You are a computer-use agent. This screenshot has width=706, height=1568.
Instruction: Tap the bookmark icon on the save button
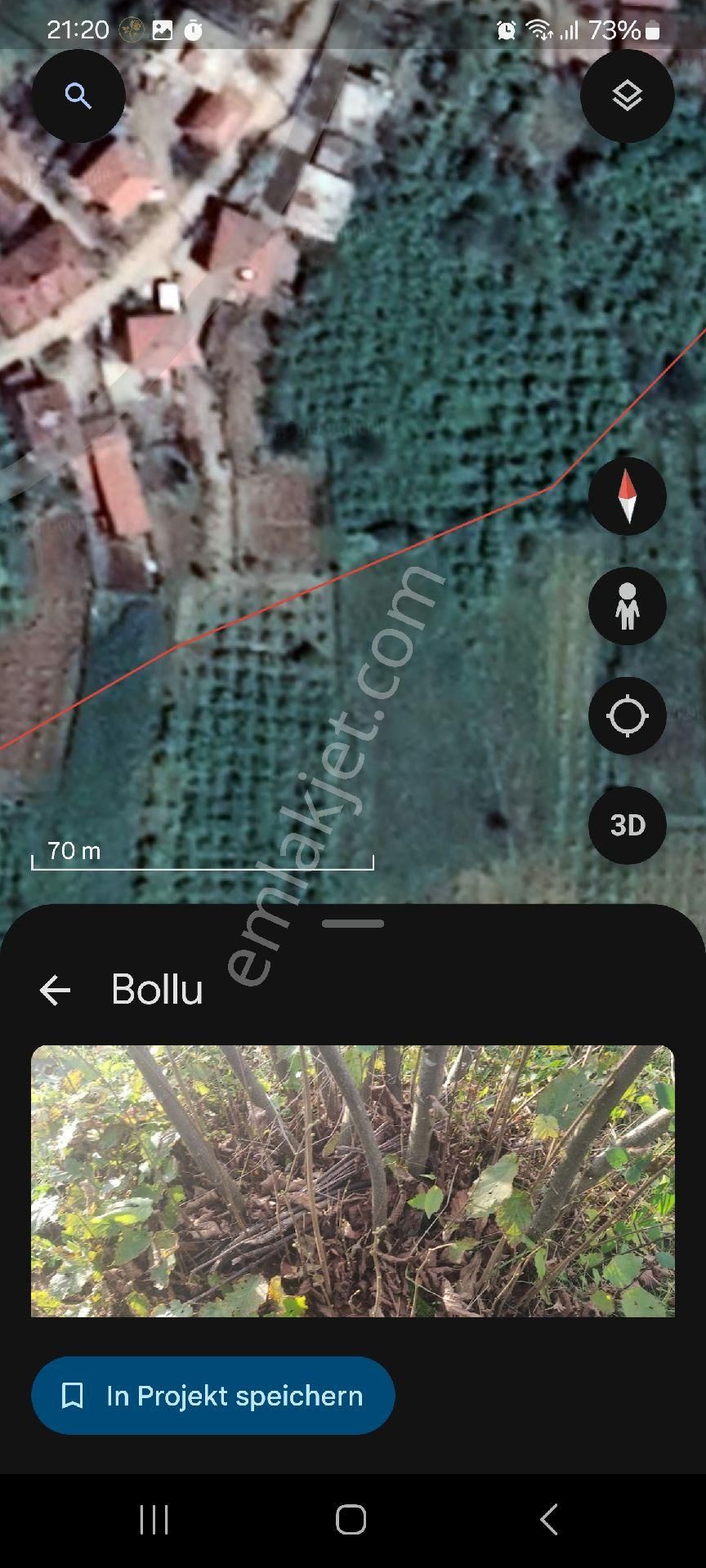(x=74, y=1396)
